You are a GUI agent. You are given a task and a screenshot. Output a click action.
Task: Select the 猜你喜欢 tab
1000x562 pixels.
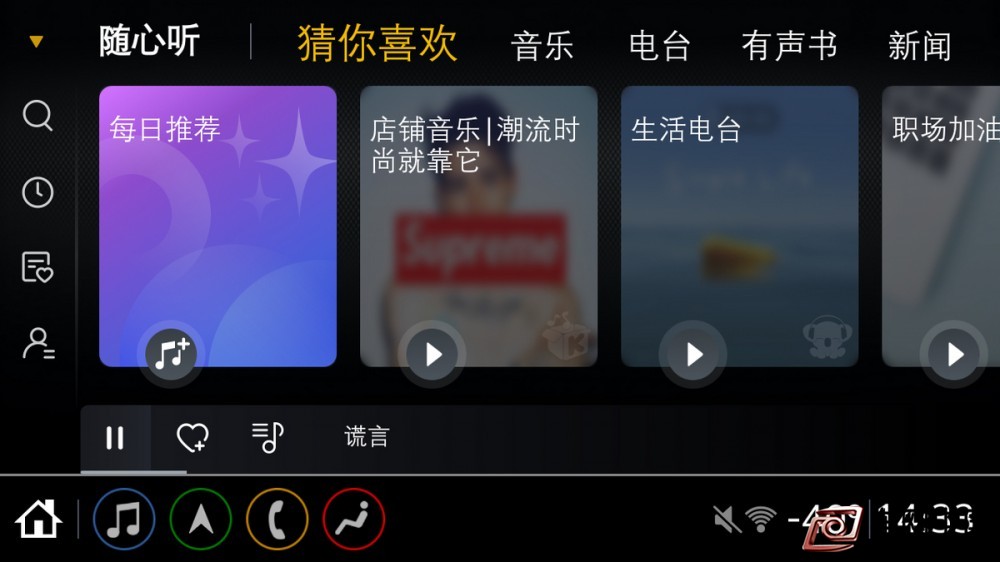[x=378, y=45]
